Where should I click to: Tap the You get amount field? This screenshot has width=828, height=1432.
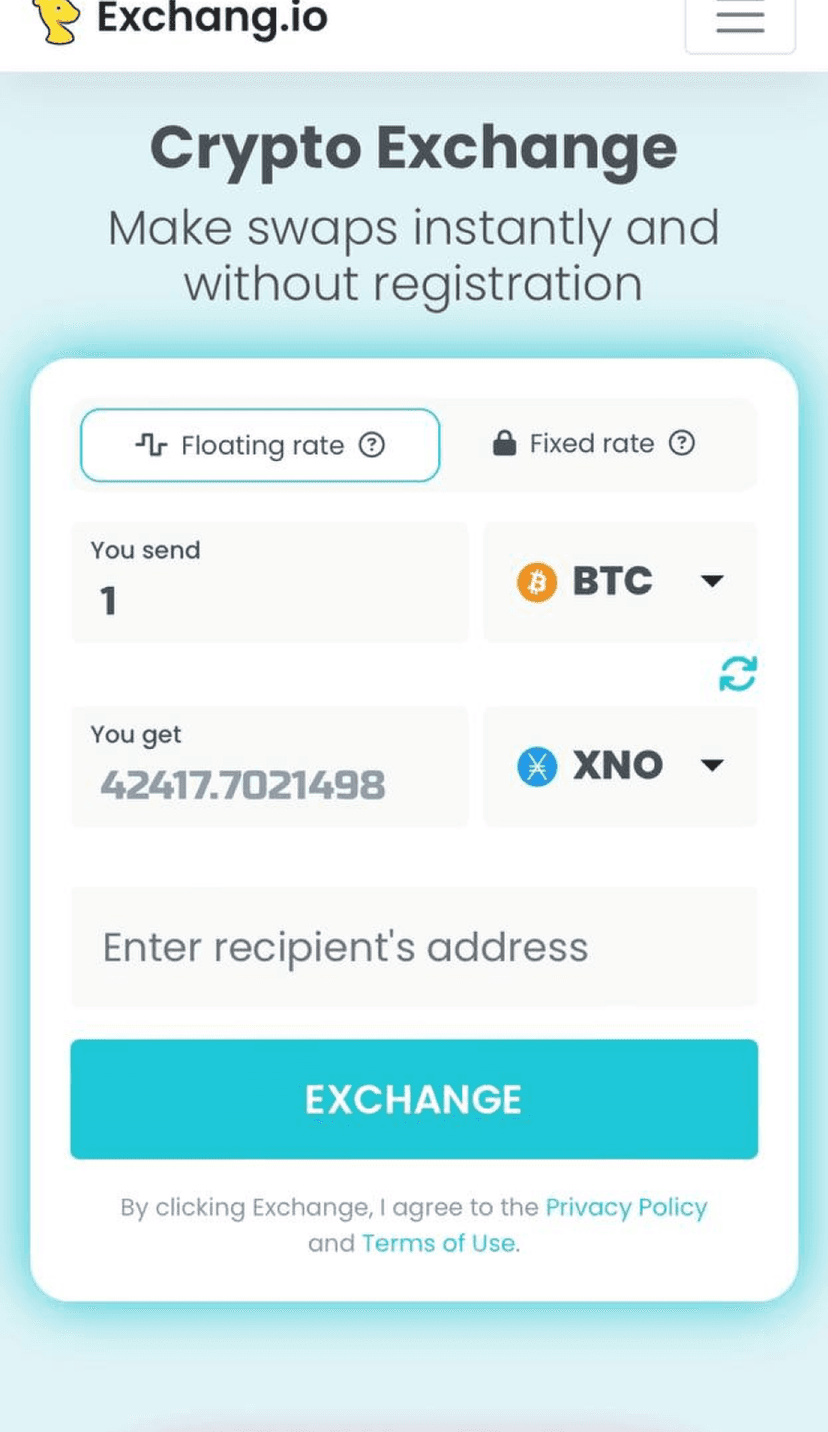[x=269, y=785]
